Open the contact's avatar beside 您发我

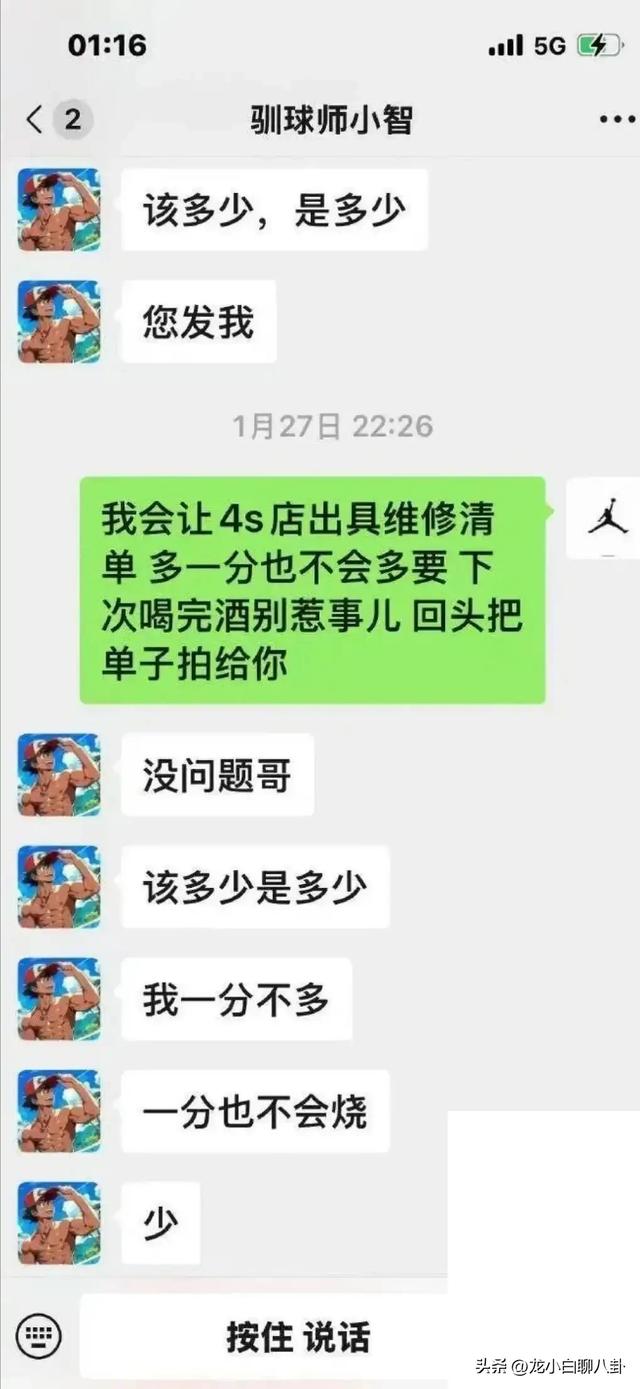(x=59, y=321)
